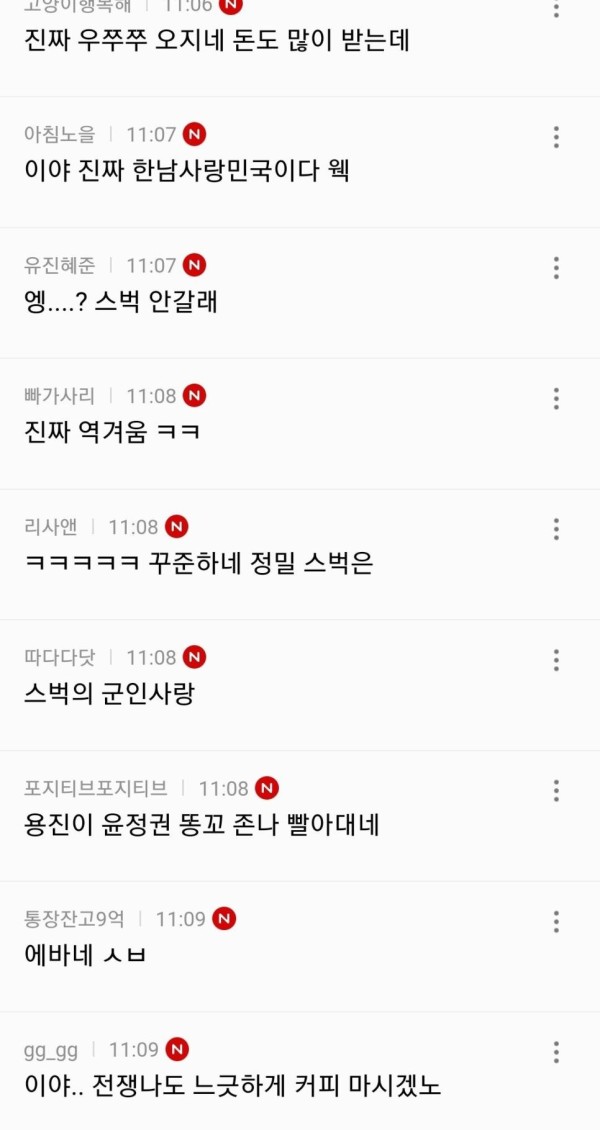Open options for 아침노을's comment

coord(556,137)
